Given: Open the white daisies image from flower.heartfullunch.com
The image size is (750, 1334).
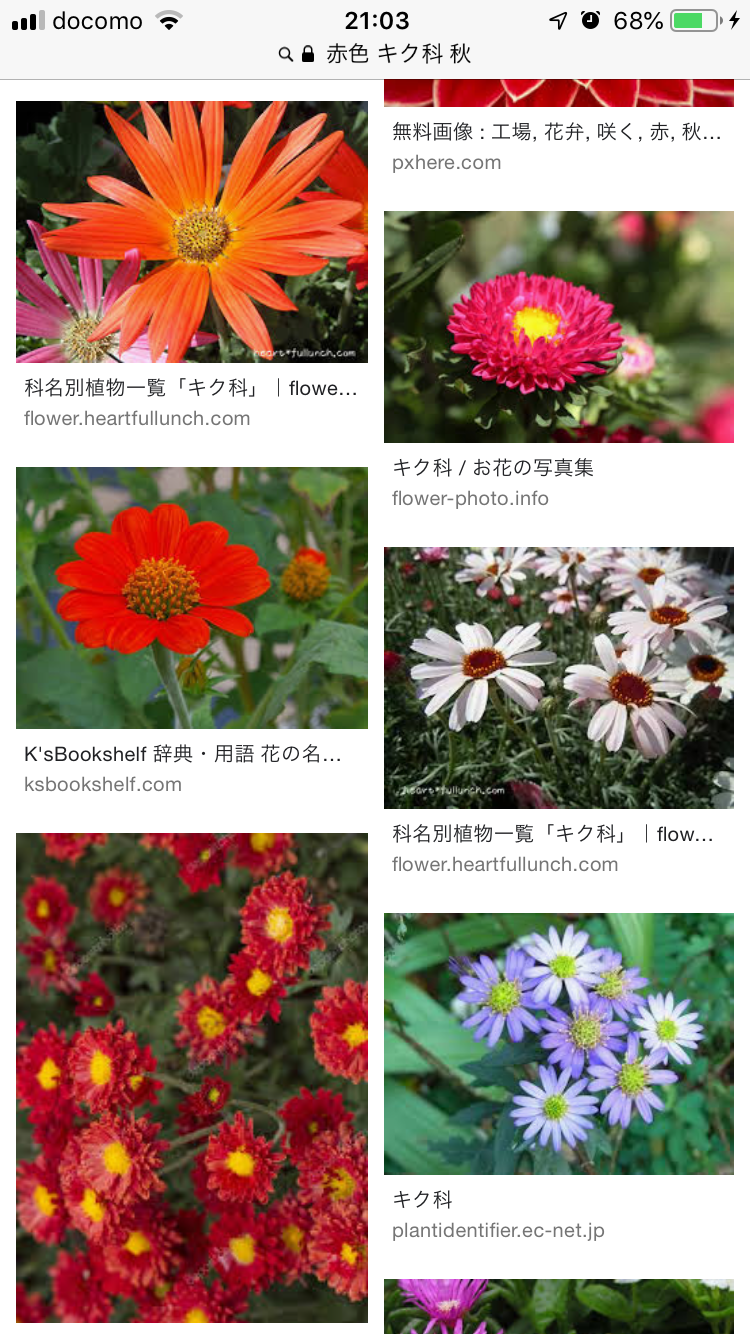Looking at the screenshot, I should tap(559, 678).
